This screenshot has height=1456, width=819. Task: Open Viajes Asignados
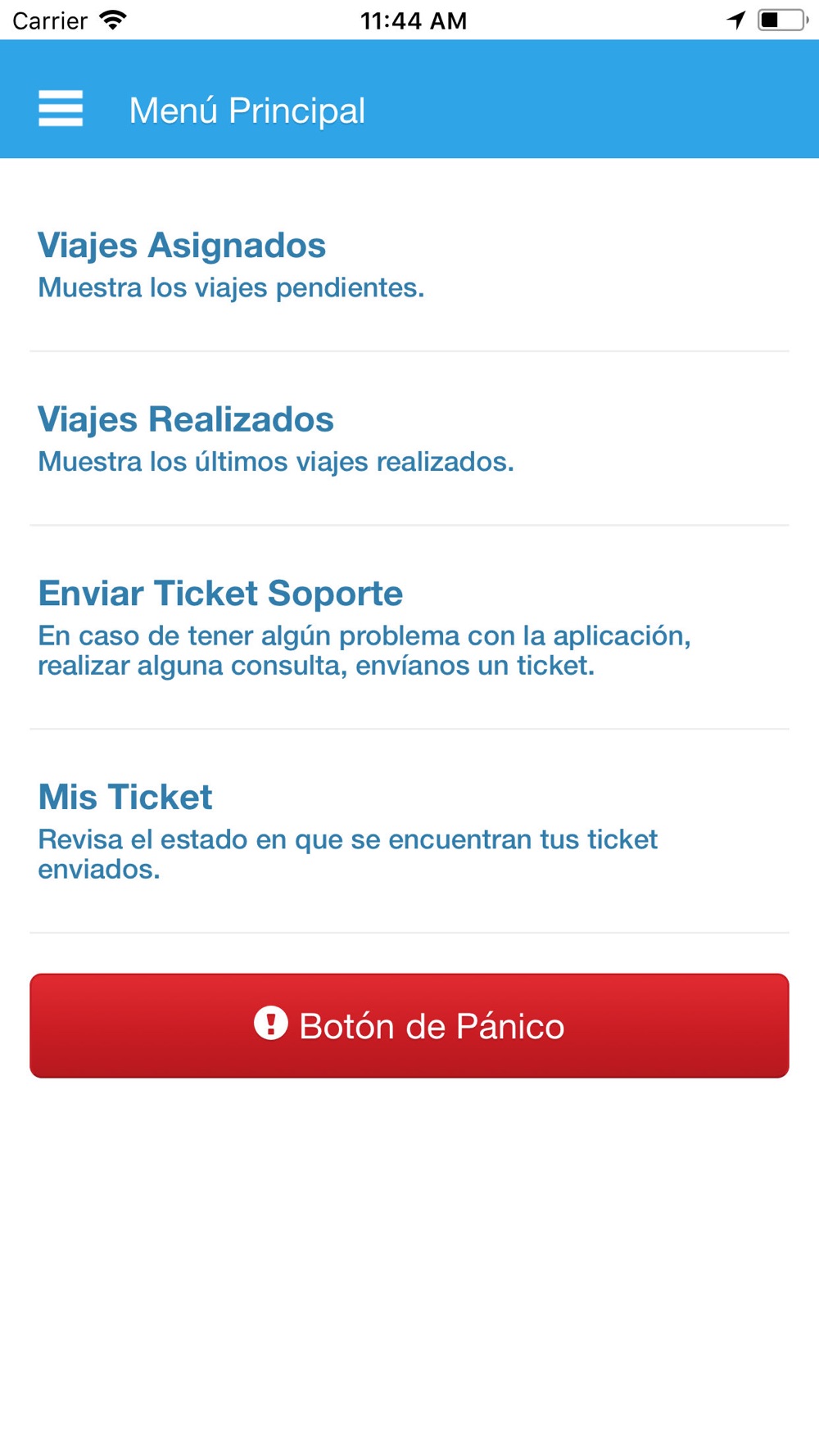point(409,265)
